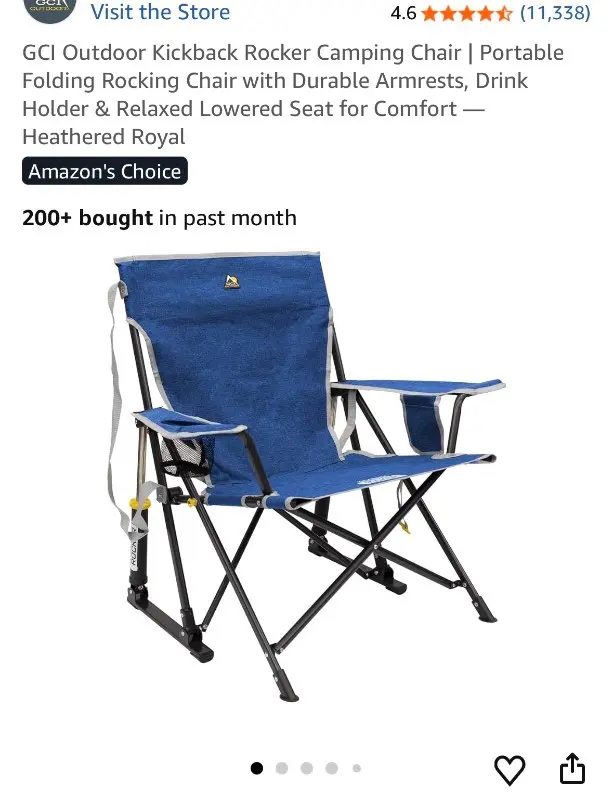
Task: Open the 11,338 customer ratings
Action: click(555, 14)
